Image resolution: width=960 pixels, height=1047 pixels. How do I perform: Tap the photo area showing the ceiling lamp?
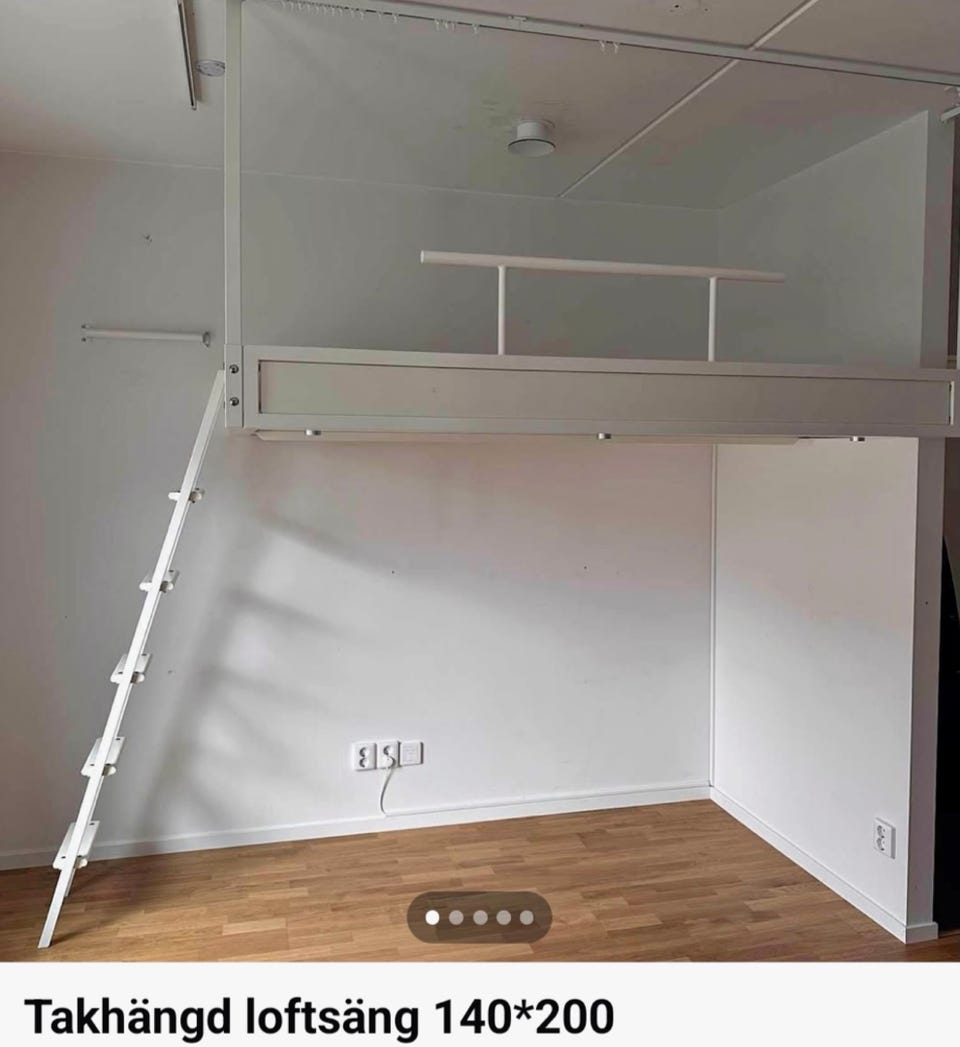pos(532,137)
